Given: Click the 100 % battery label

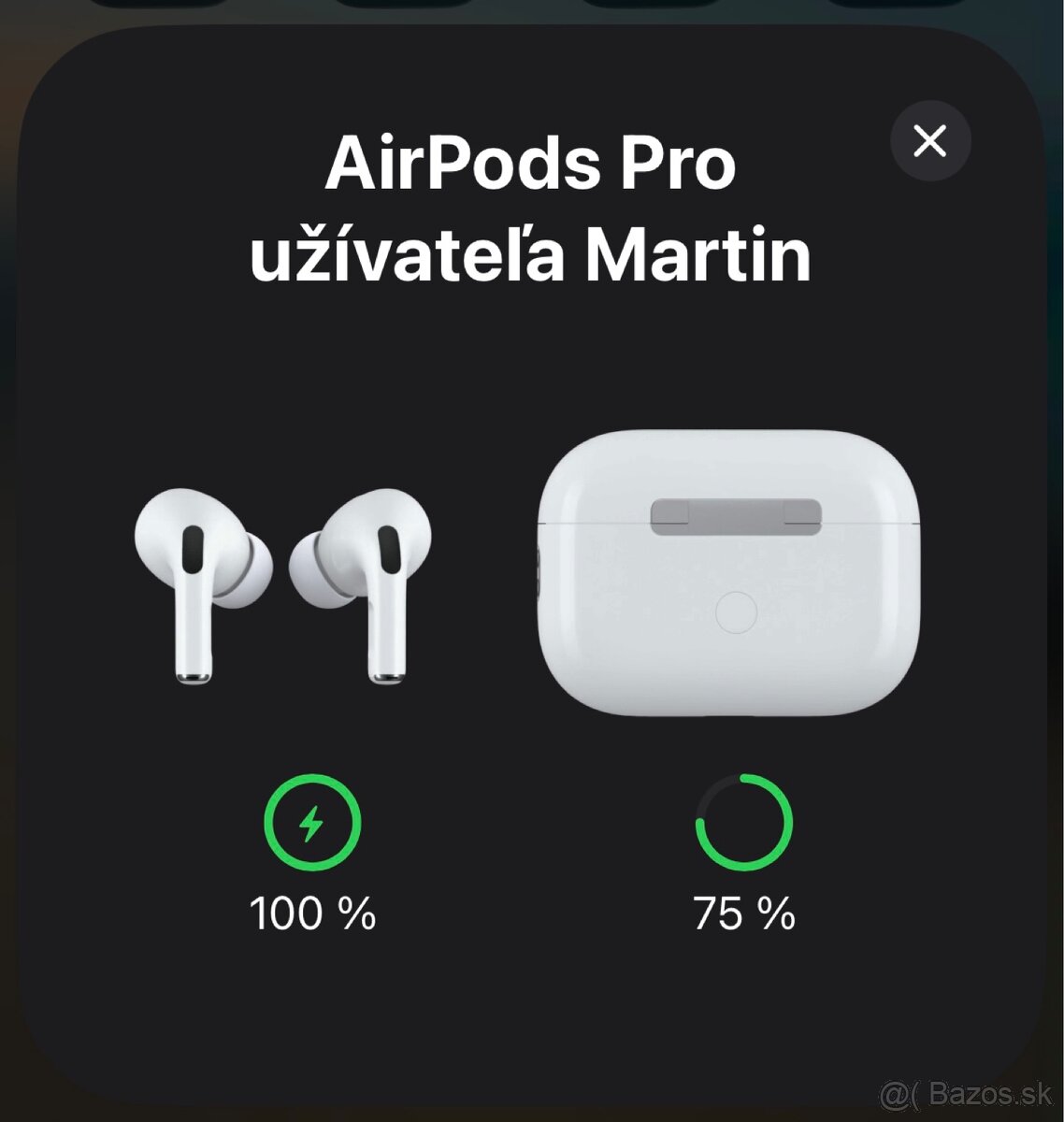Looking at the screenshot, I should [x=313, y=912].
